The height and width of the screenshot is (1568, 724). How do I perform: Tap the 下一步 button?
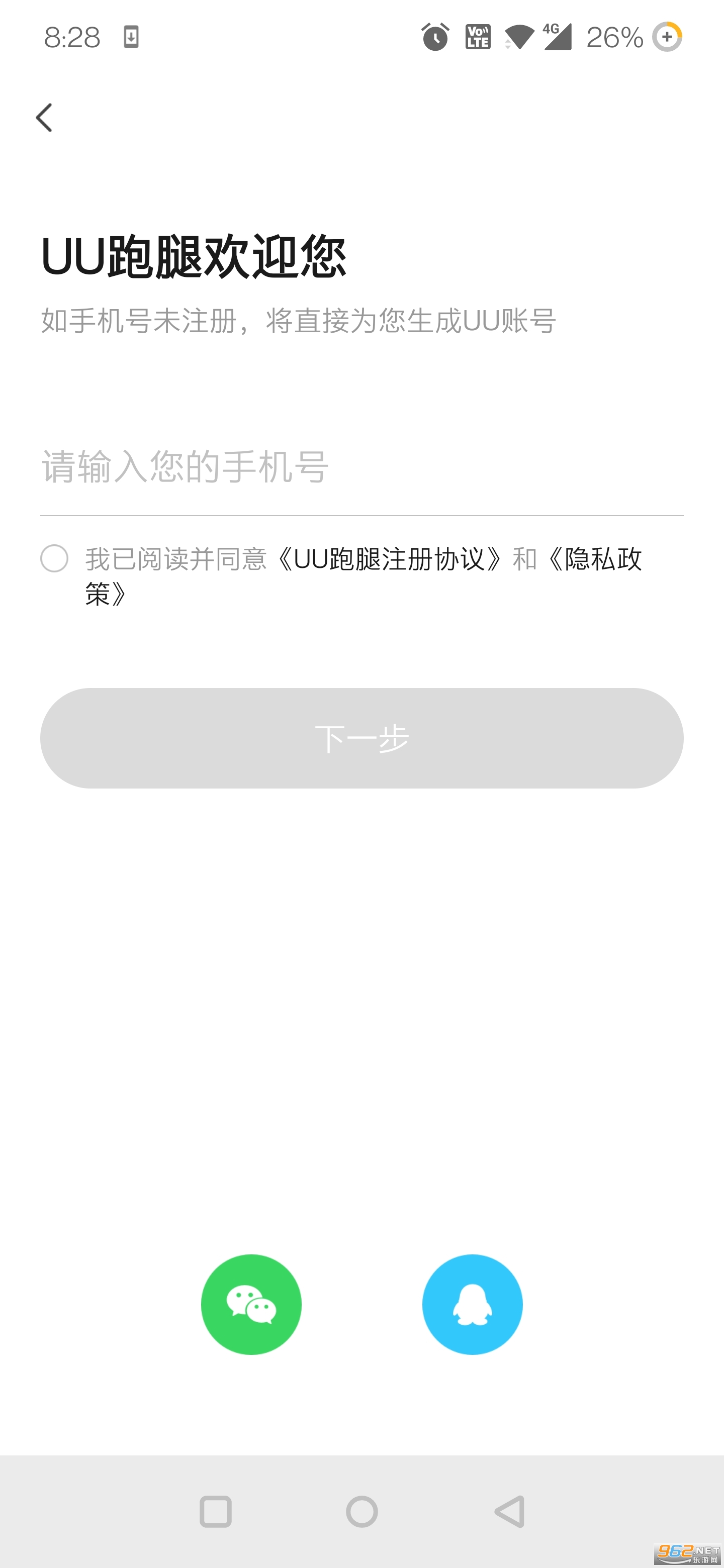361,738
